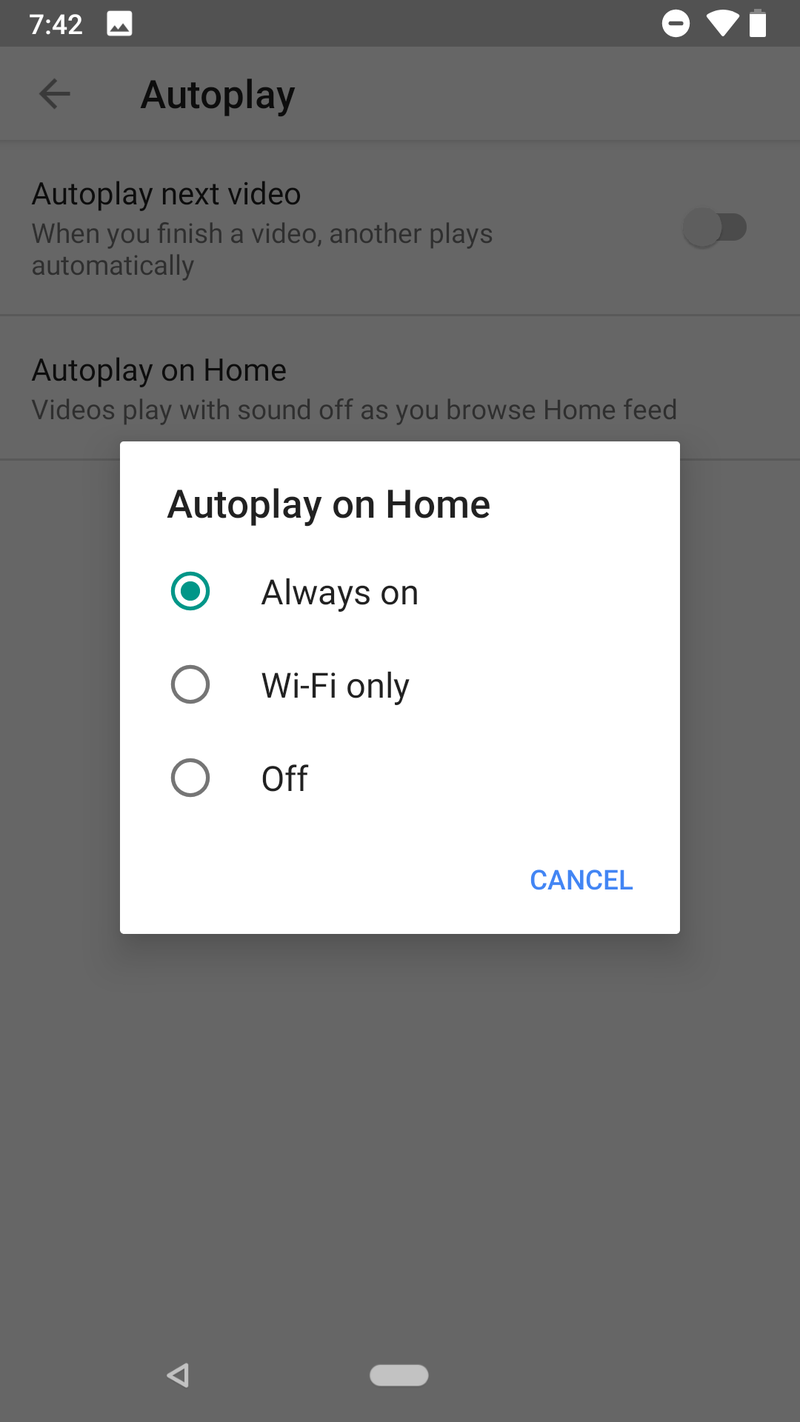This screenshot has width=800, height=1422.
Task: Dismiss the dialog with Cancel
Action: click(581, 880)
